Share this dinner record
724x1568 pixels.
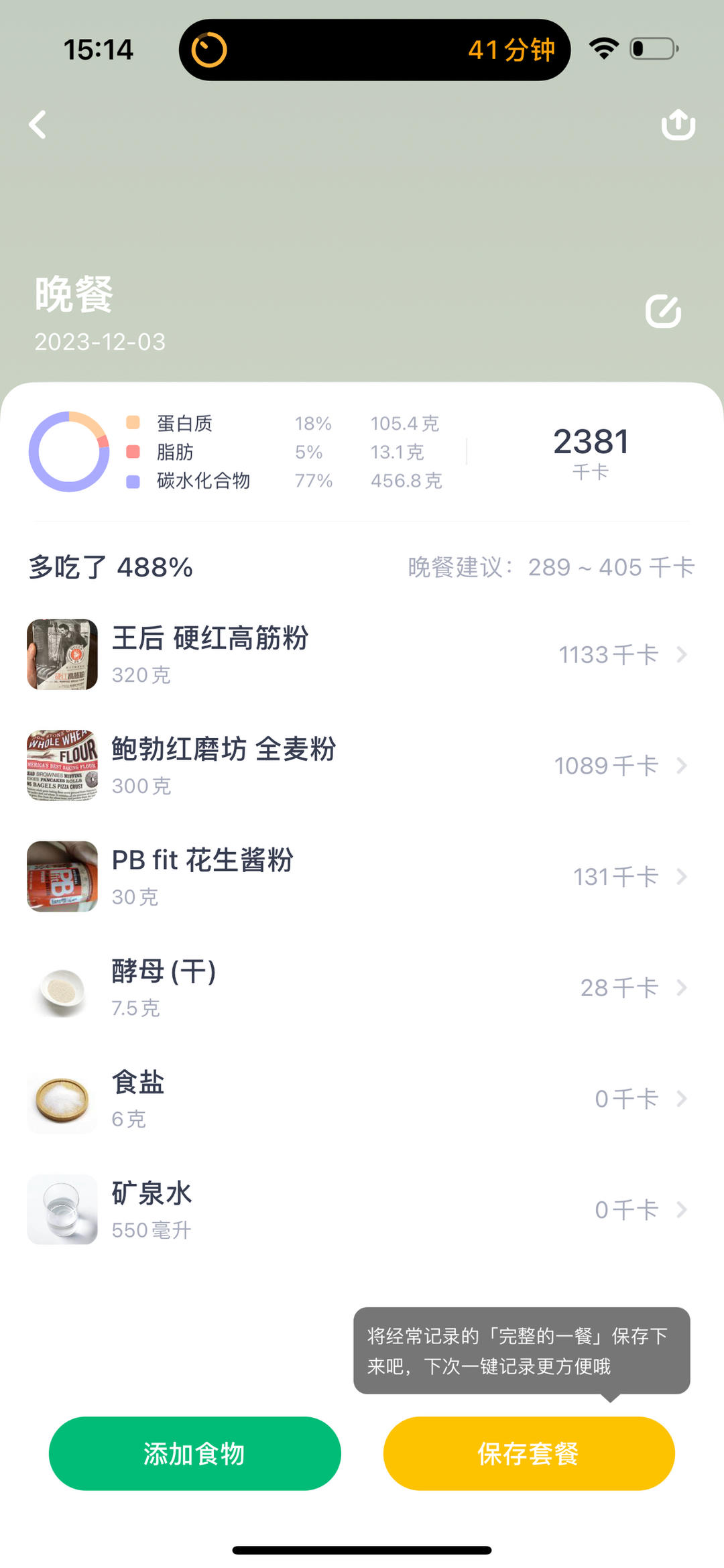(678, 125)
